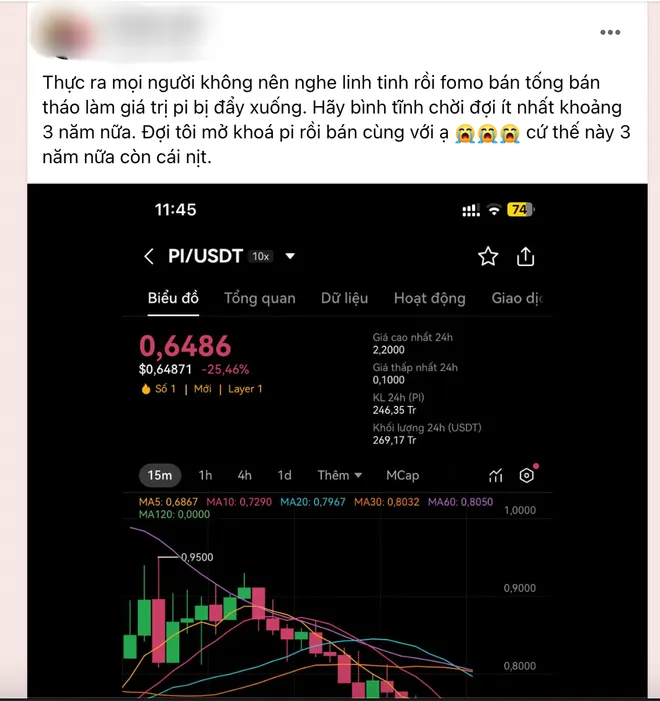
Task: Open the attached PI/USDT chart screenshot
Action: (x=340, y=440)
